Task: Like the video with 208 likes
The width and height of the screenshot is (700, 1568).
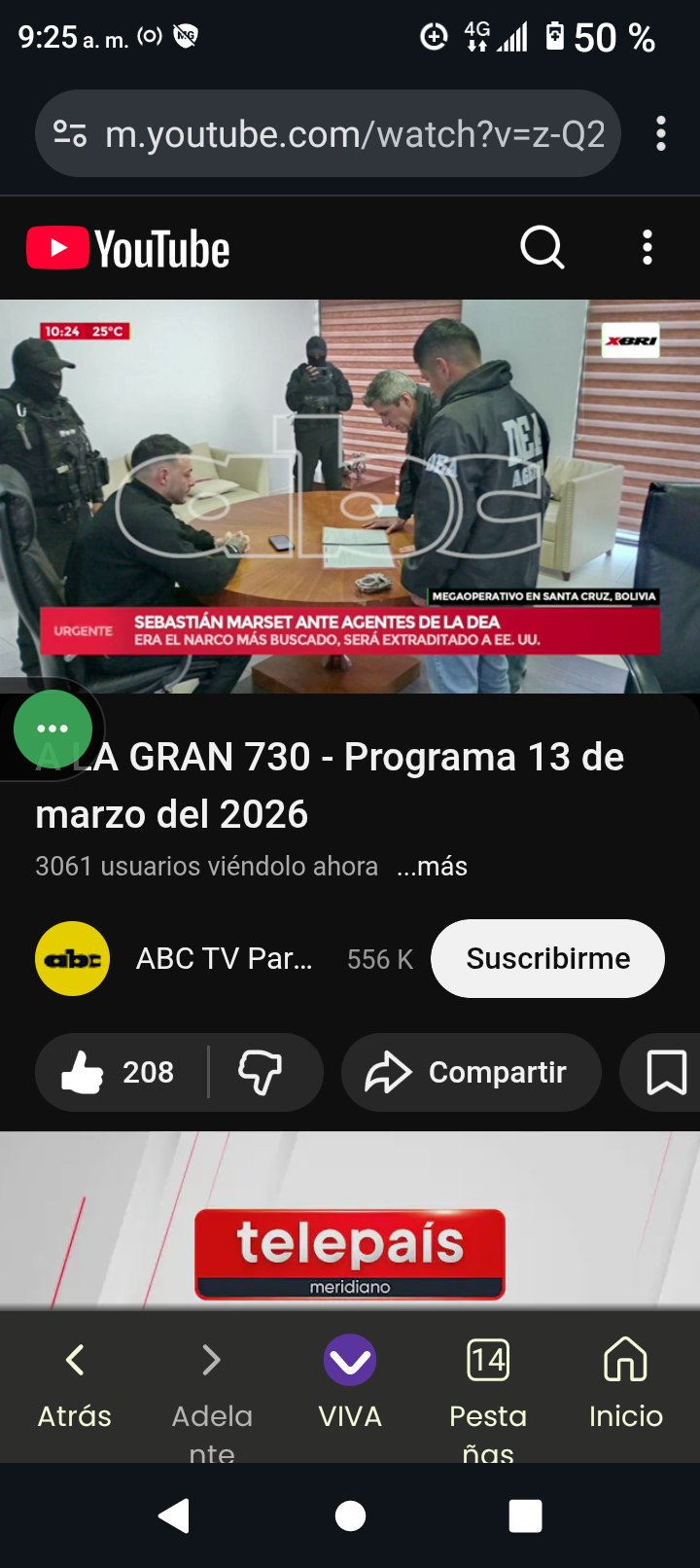Action: [x=119, y=1072]
